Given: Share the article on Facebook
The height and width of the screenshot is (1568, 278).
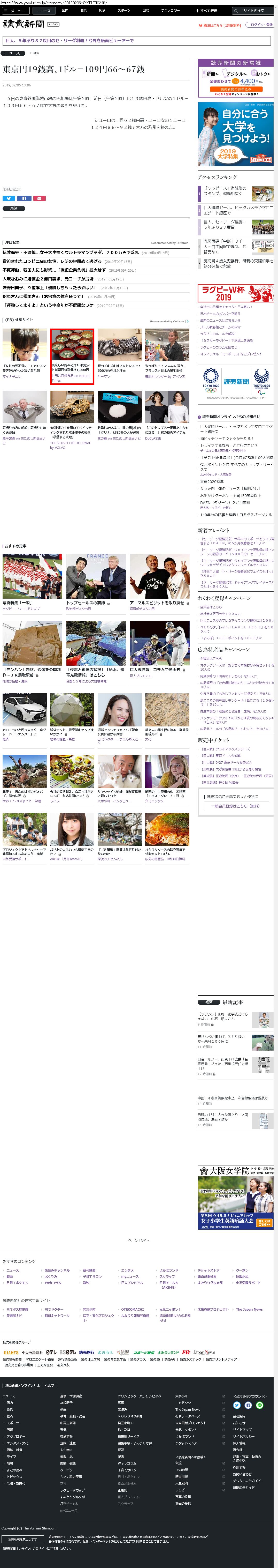Looking at the screenshot, I should 24,198.
